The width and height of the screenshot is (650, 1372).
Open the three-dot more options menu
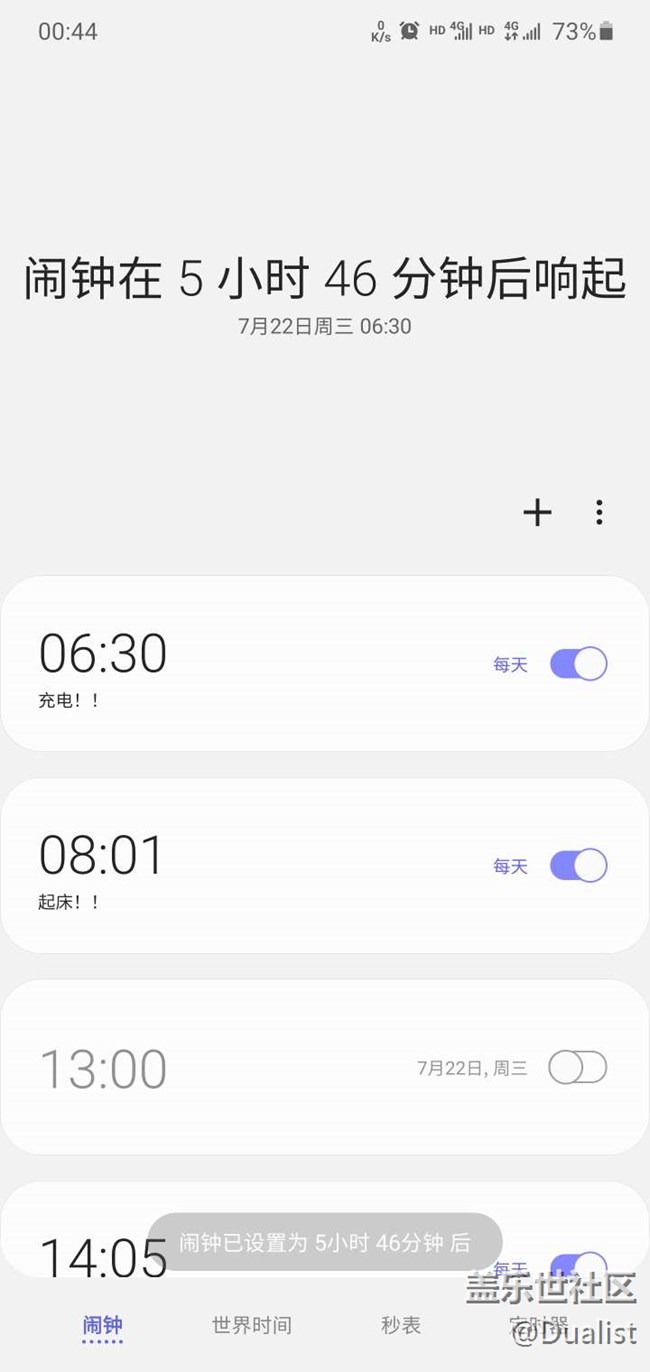pos(599,513)
